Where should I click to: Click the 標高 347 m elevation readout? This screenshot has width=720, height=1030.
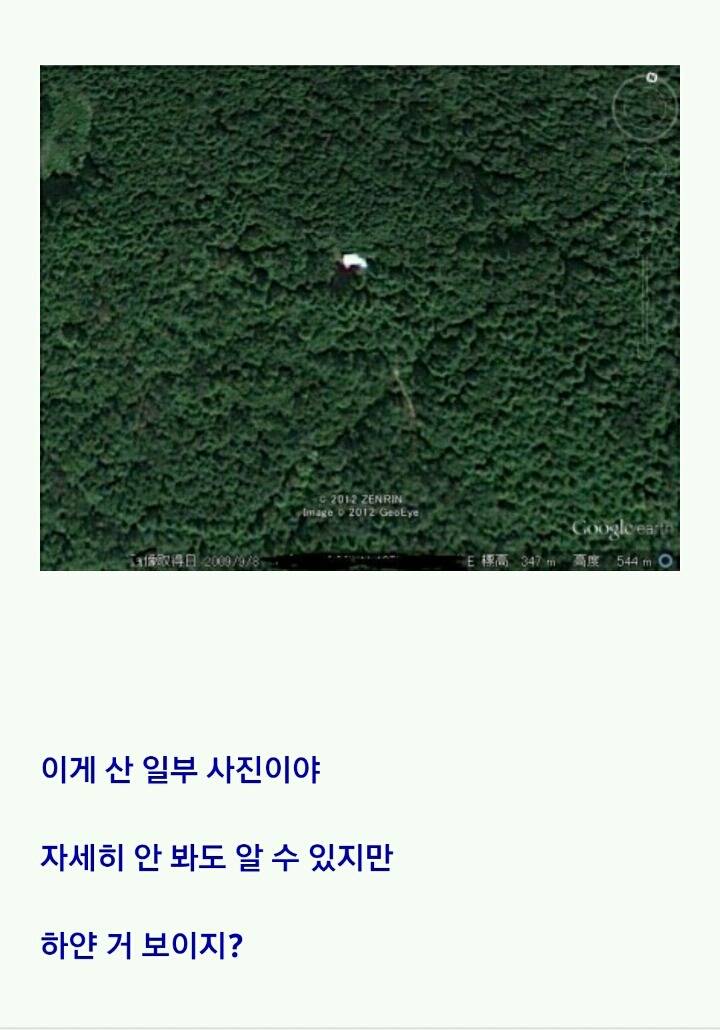point(513,557)
